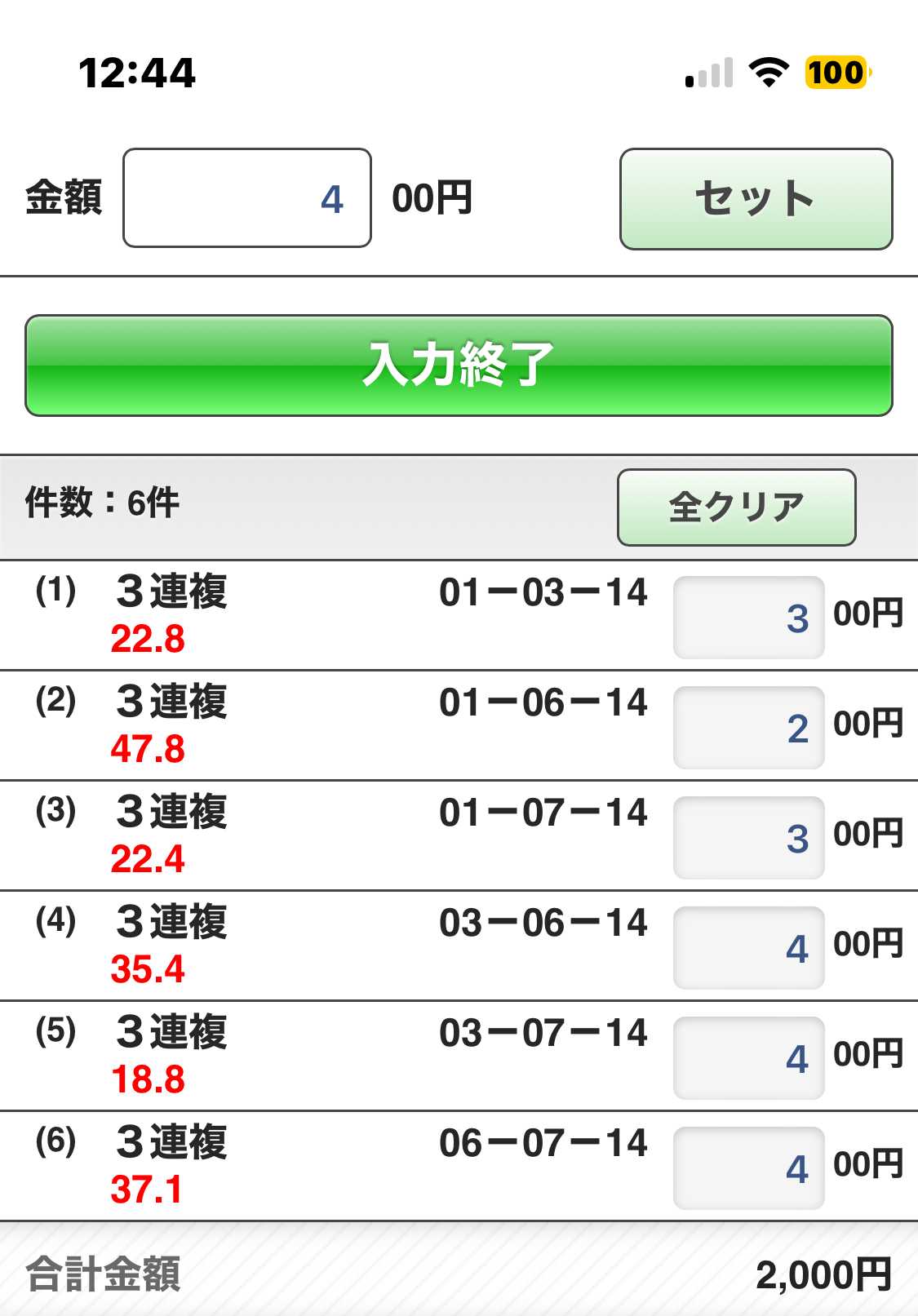Change the stake for 01-07-14
Viewport: 918px width, 1316px height.
point(748,838)
